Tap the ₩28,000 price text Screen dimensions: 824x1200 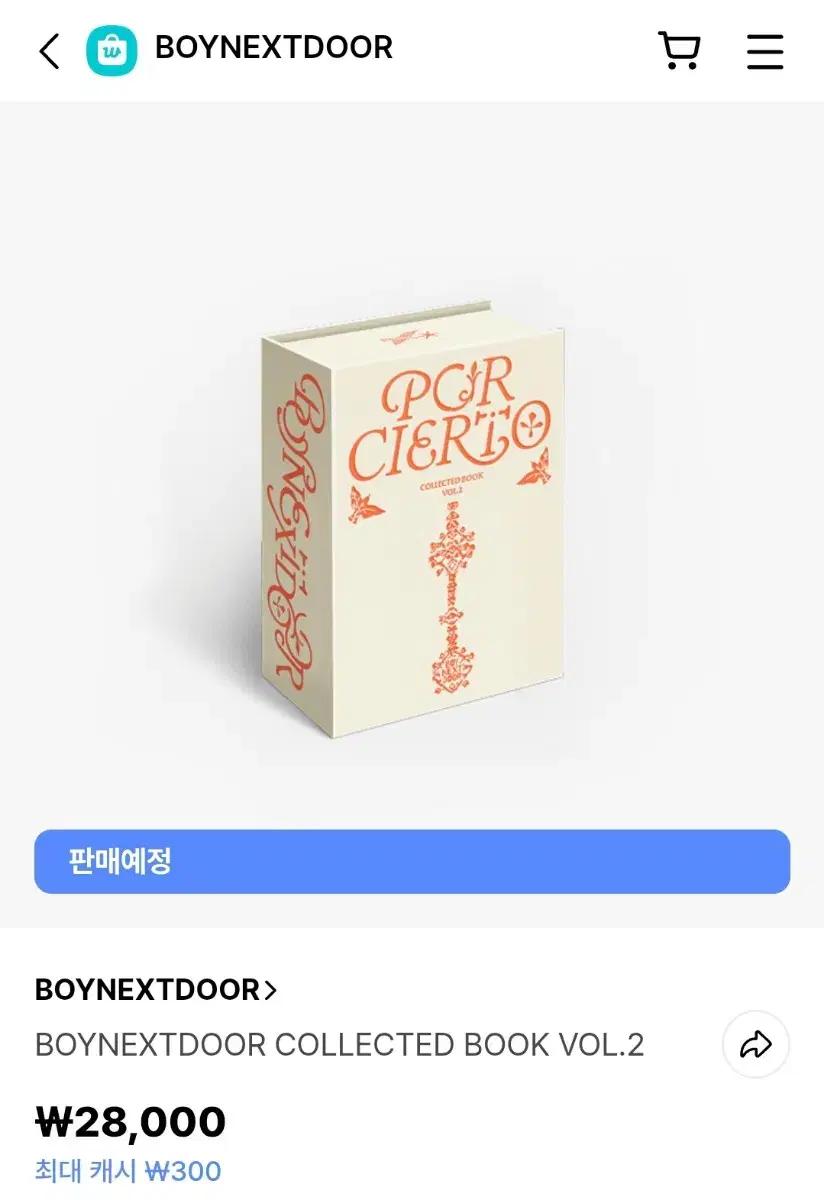130,1122
